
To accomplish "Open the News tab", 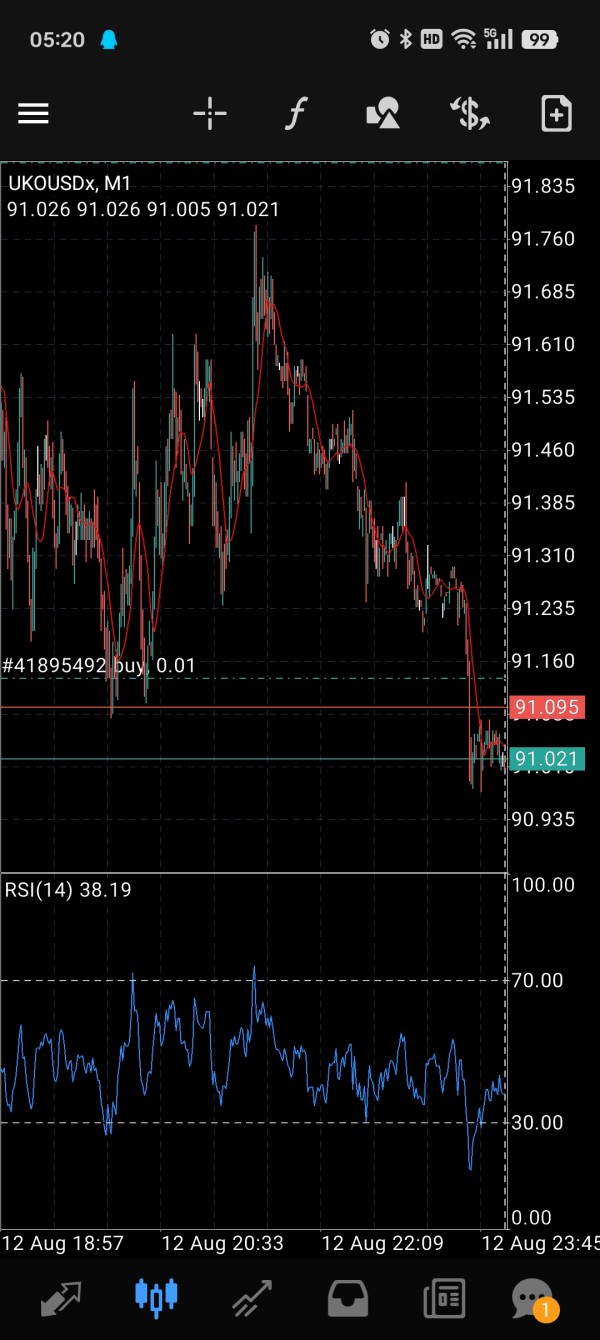I will [444, 1298].
